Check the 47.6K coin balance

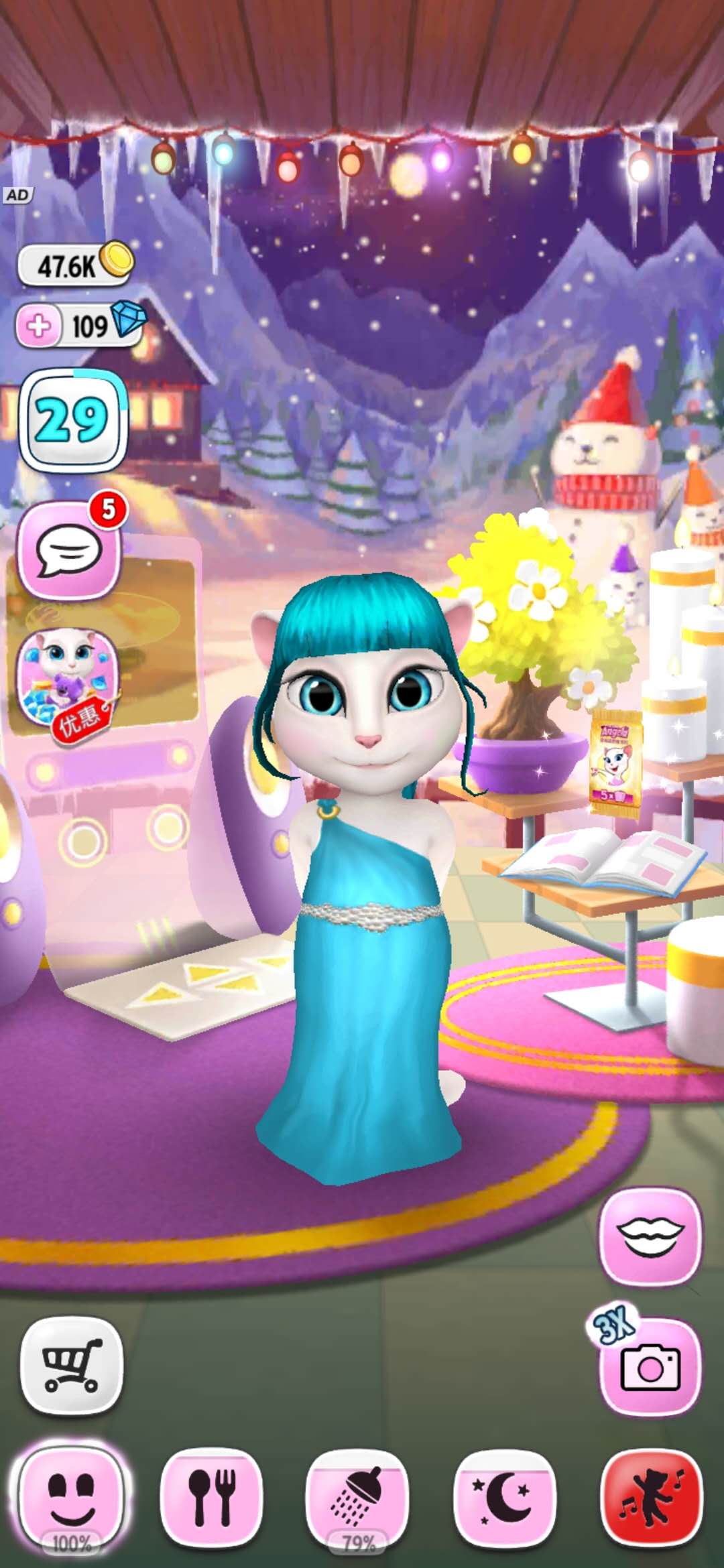75,265
